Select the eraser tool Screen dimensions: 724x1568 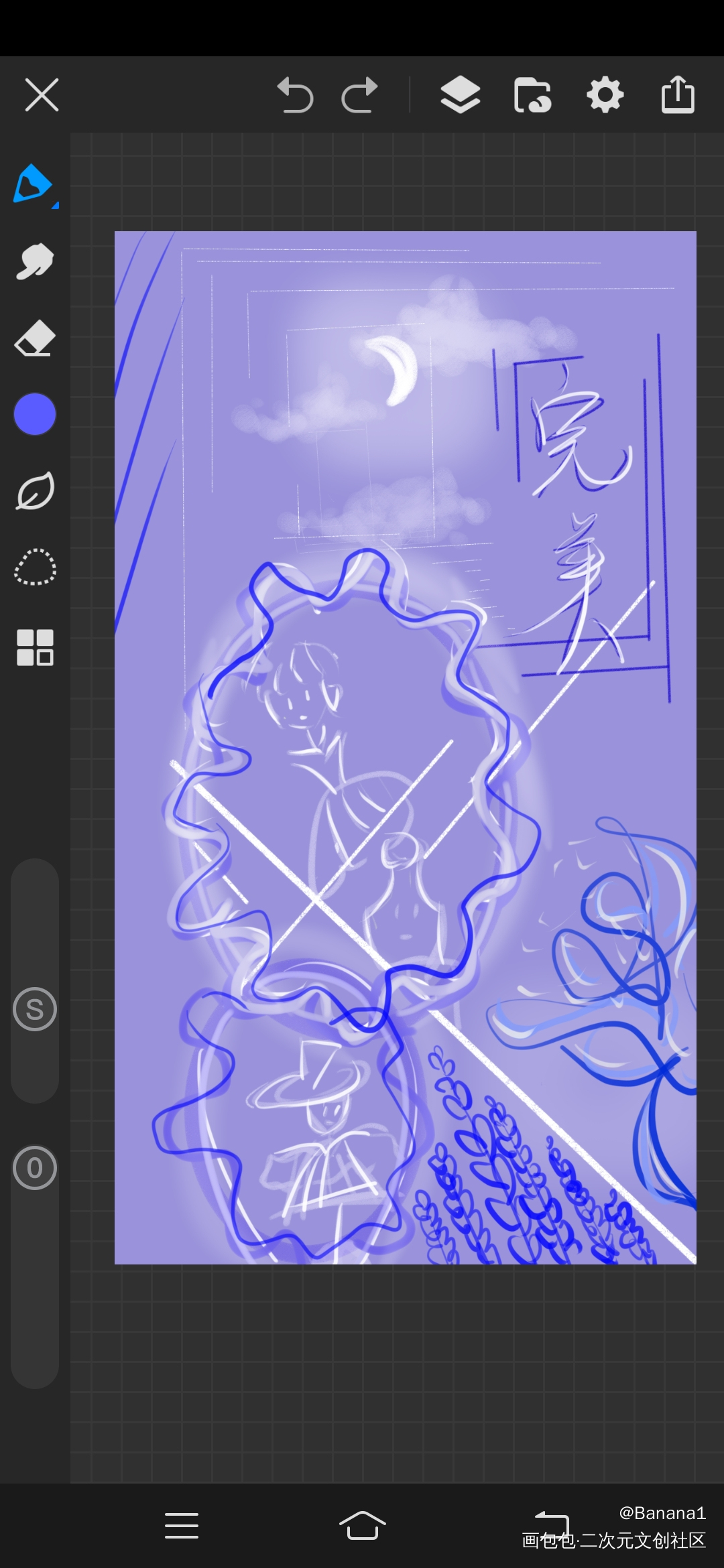pos(35,338)
